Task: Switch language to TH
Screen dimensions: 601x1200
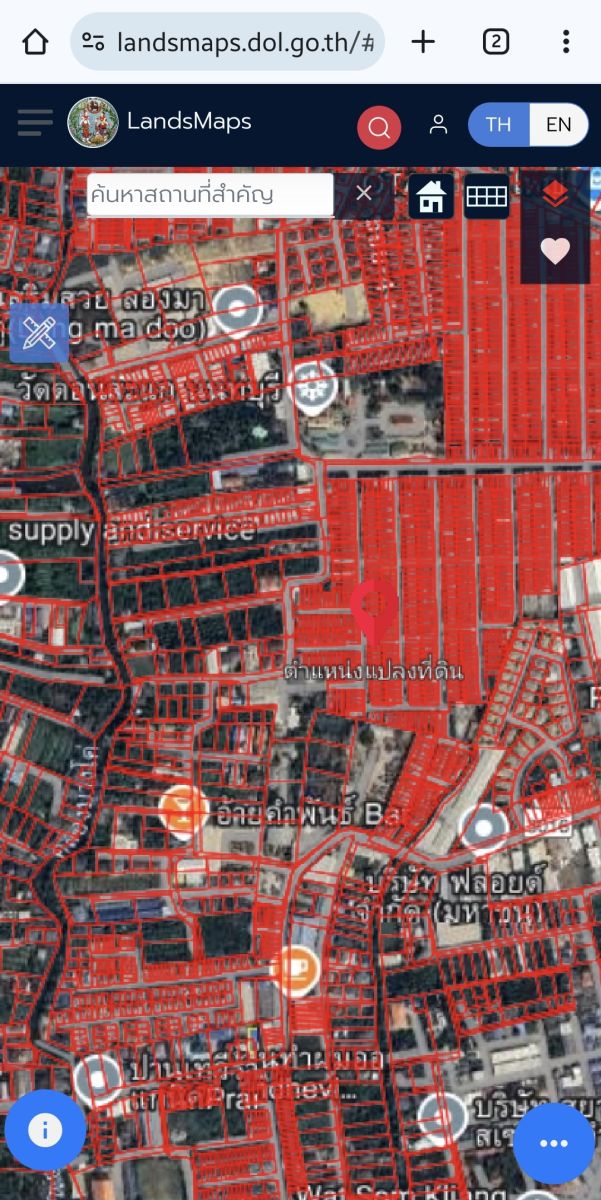Action: click(x=498, y=125)
